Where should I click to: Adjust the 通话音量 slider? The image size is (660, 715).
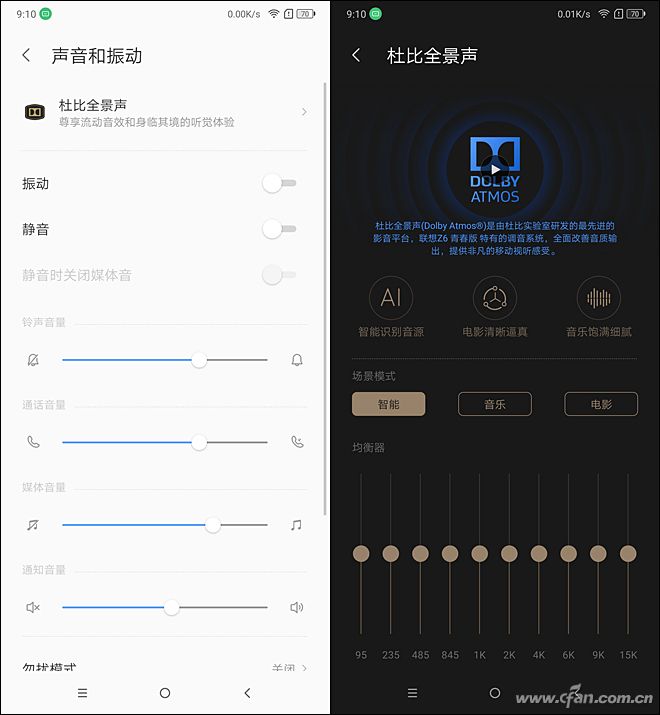tap(199, 442)
